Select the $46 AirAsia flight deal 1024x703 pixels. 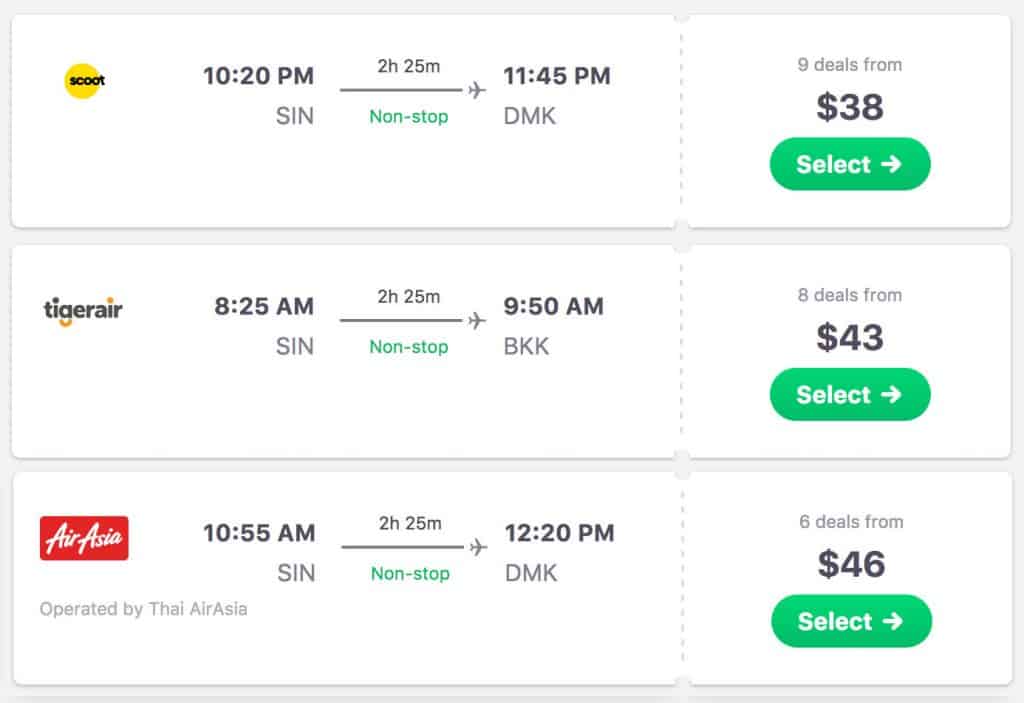pyautogui.click(x=850, y=621)
